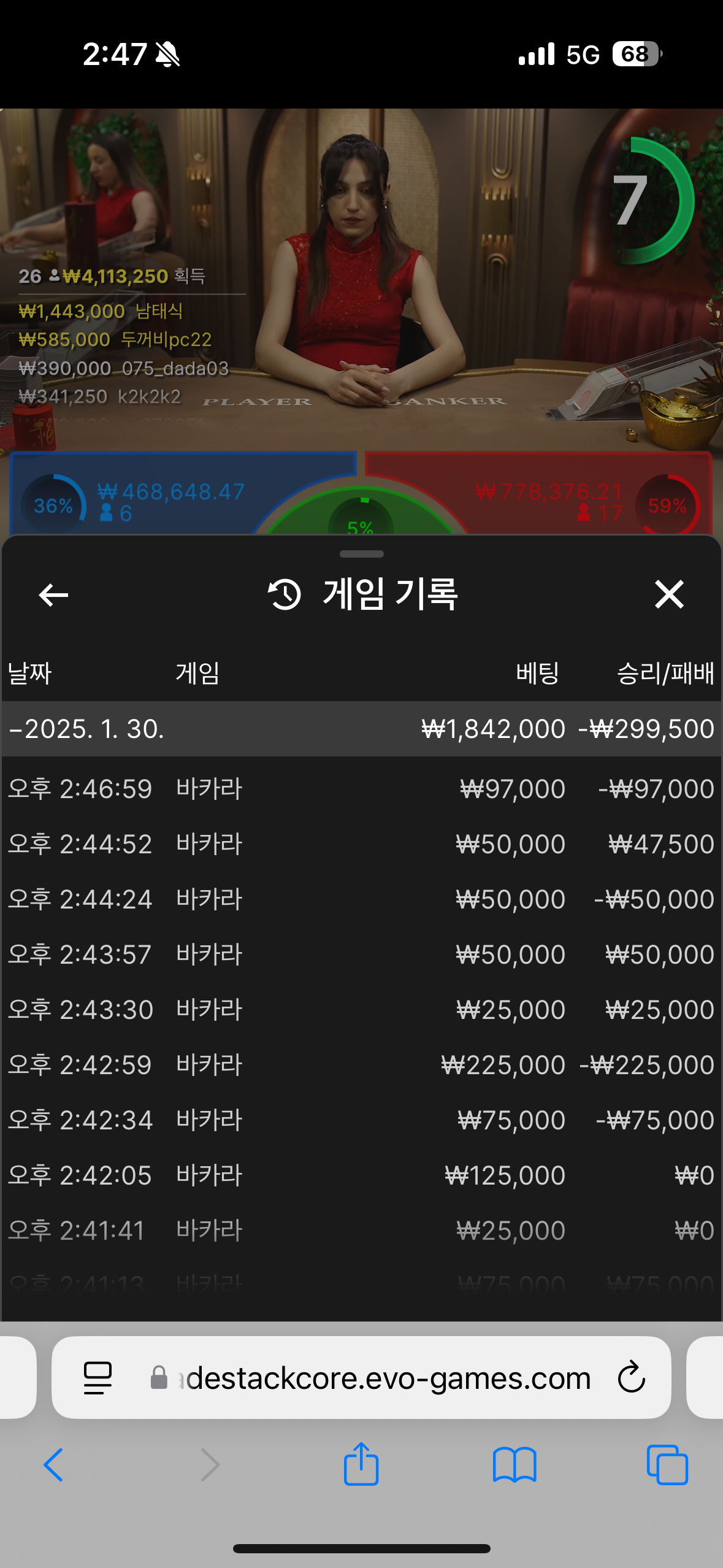Screen dimensions: 723x1568
Task: Share this page from Safari
Action: [361, 1465]
